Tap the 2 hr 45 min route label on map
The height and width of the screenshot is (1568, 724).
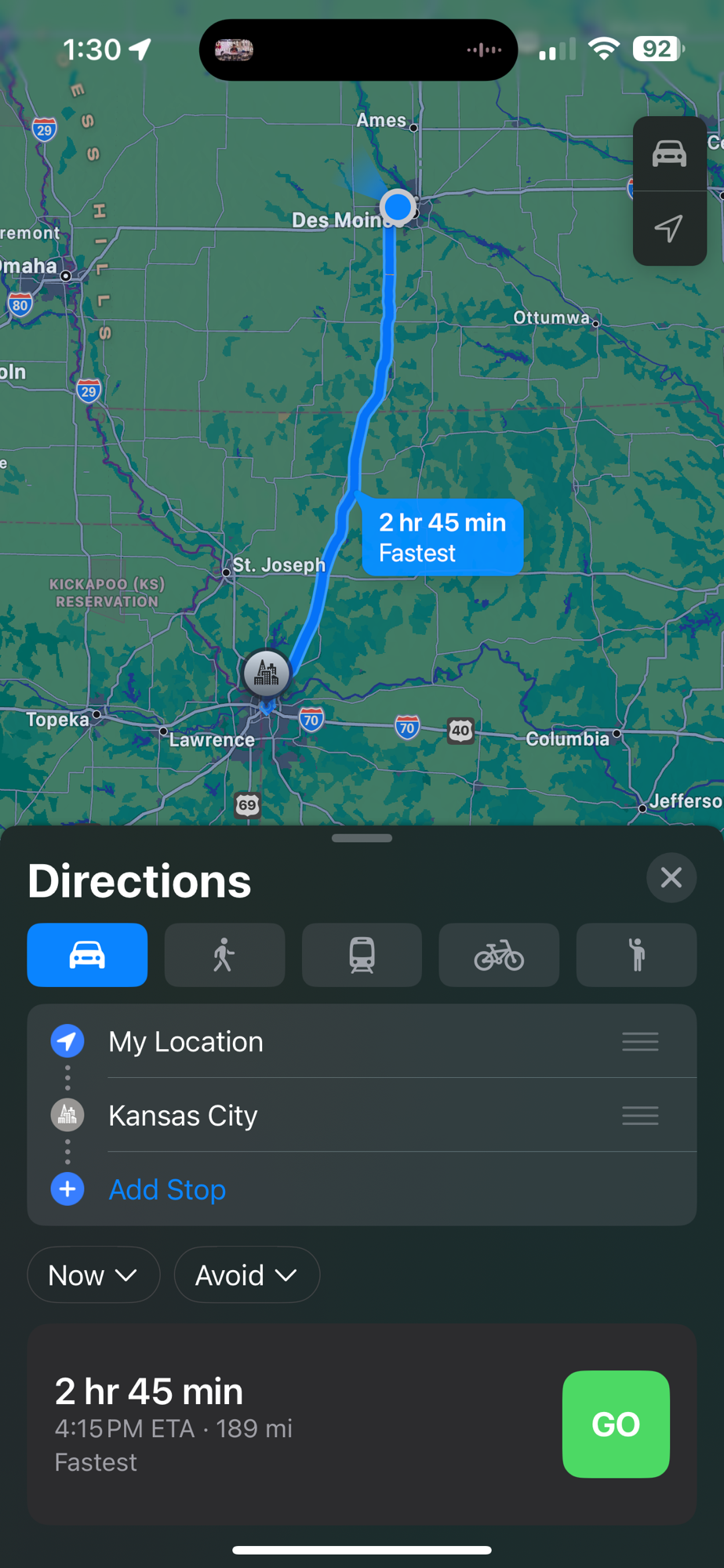[442, 537]
